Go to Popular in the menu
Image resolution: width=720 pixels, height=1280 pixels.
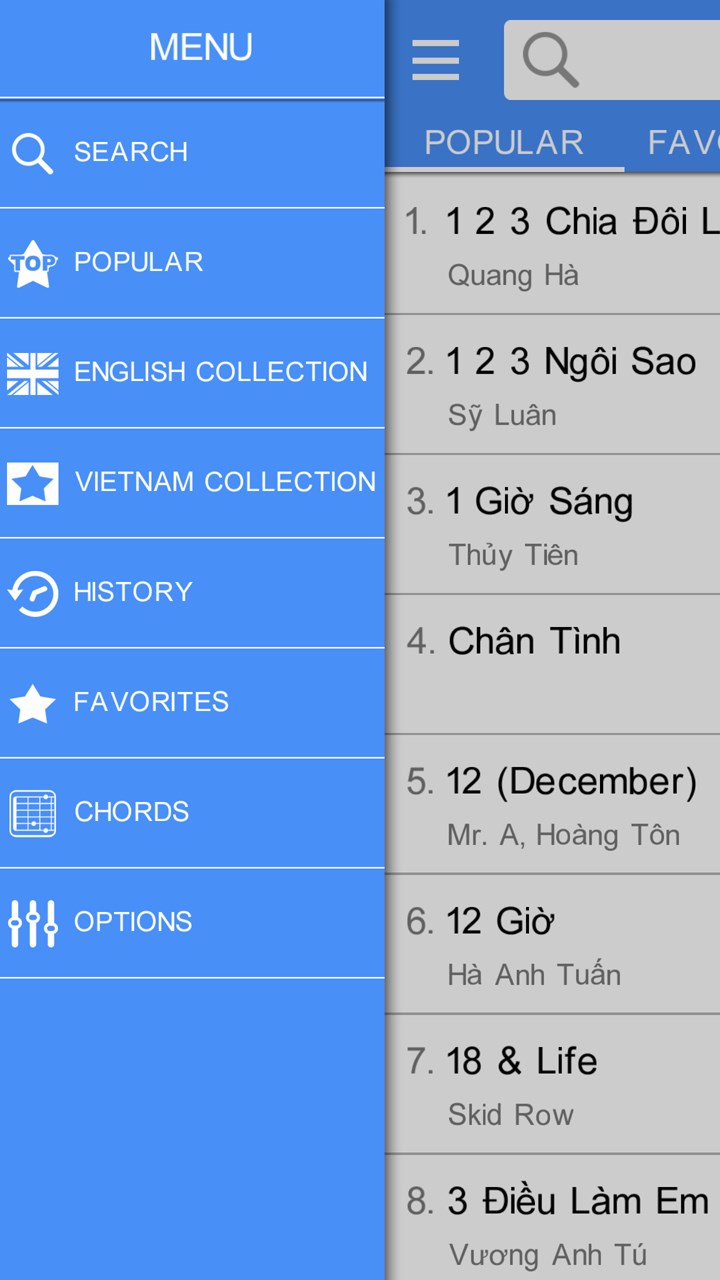pos(190,263)
